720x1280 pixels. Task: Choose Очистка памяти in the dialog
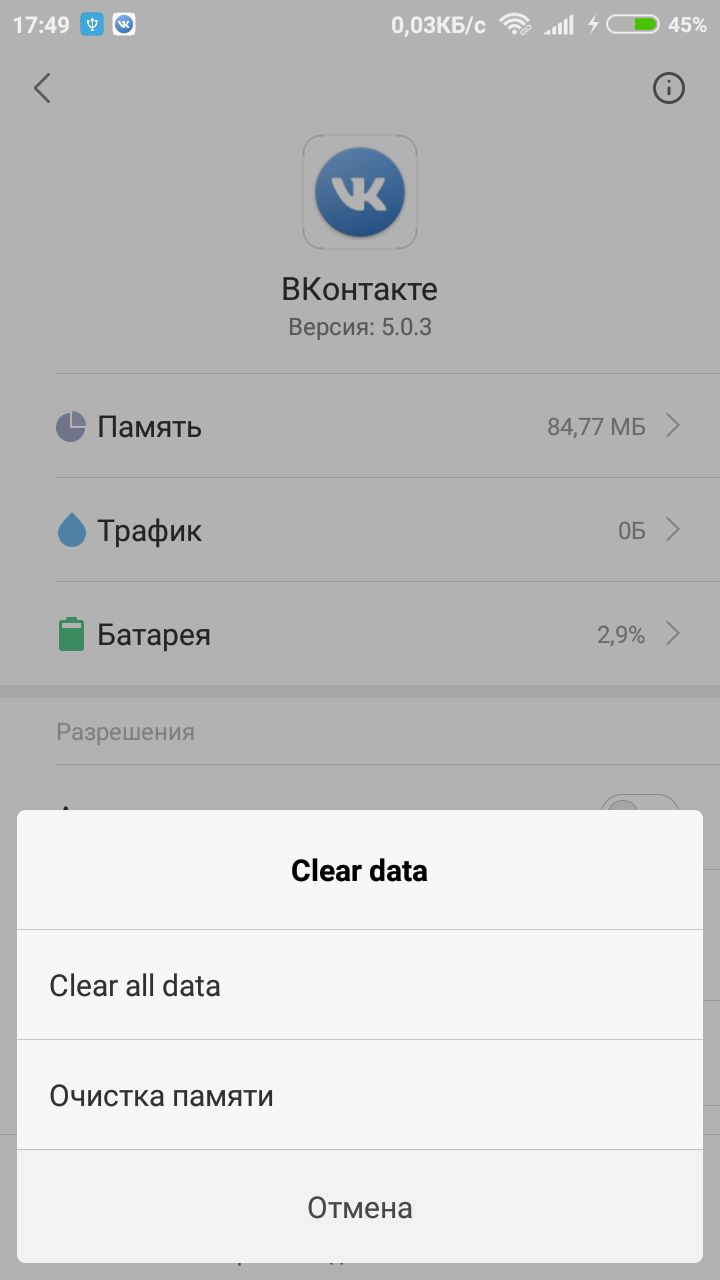[x=360, y=1095]
